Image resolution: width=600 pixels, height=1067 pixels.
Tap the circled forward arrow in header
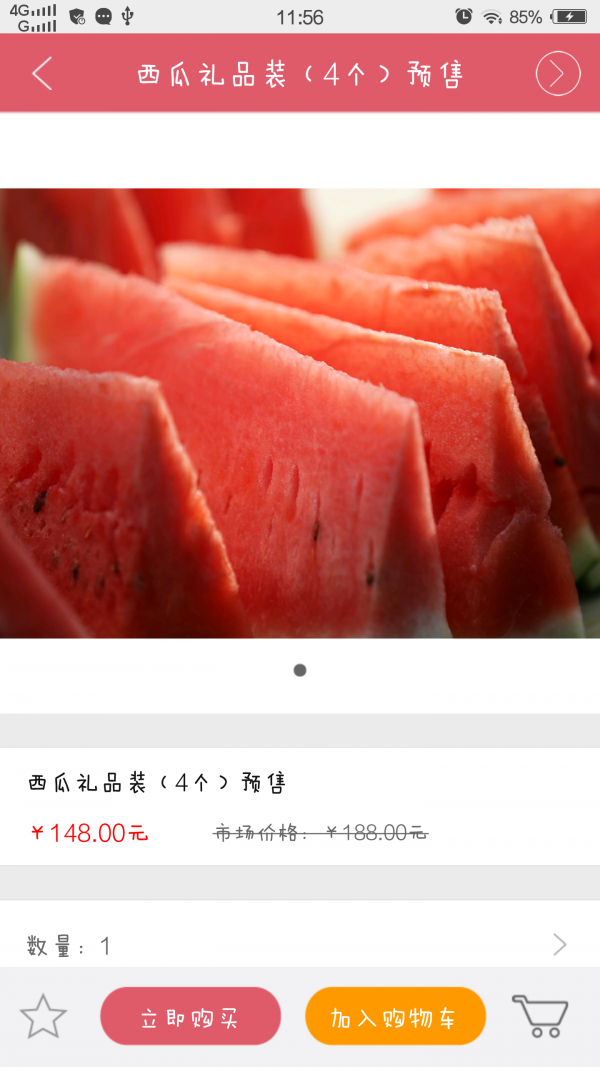pos(557,74)
